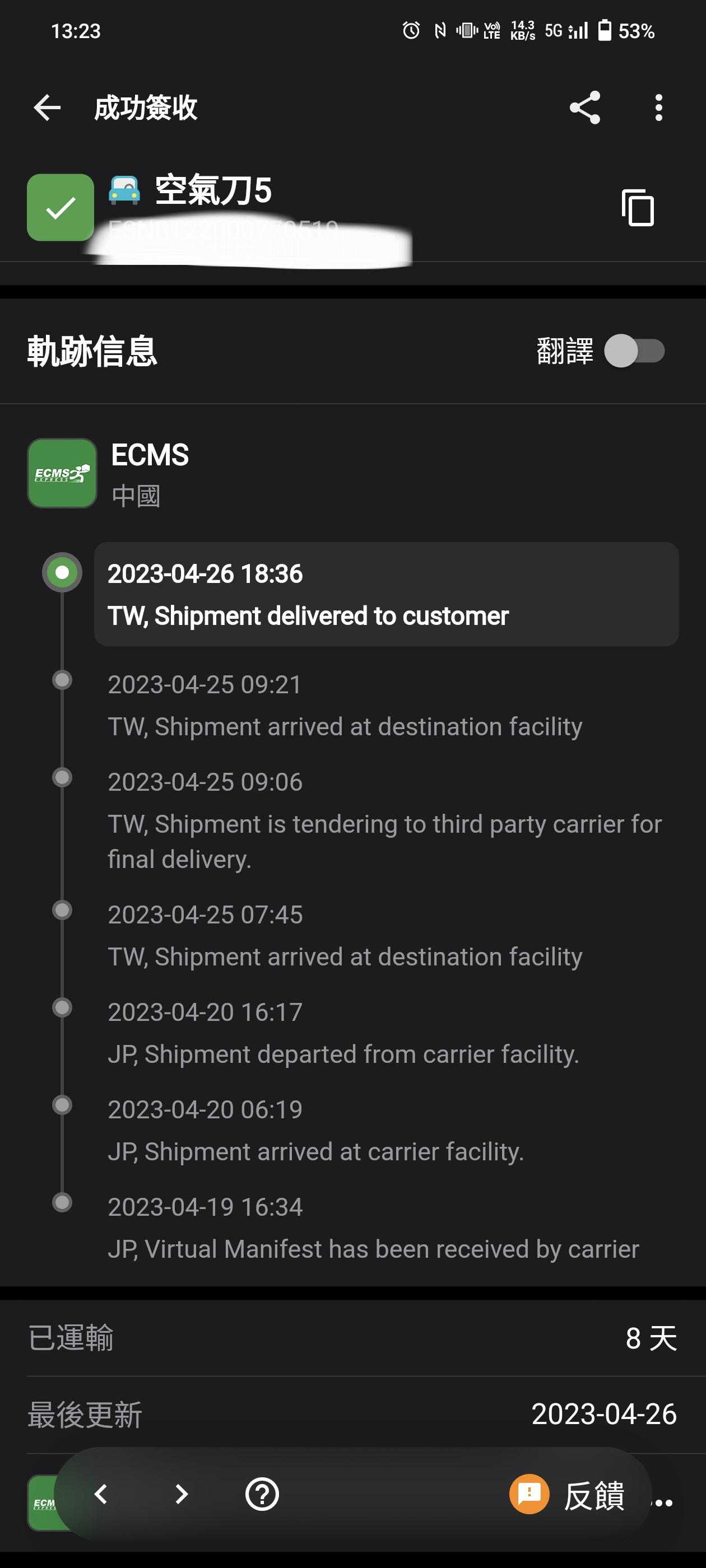Screen dimensions: 706x1568
Task: Go back using the top-left arrow
Action: [x=47, y=108]
